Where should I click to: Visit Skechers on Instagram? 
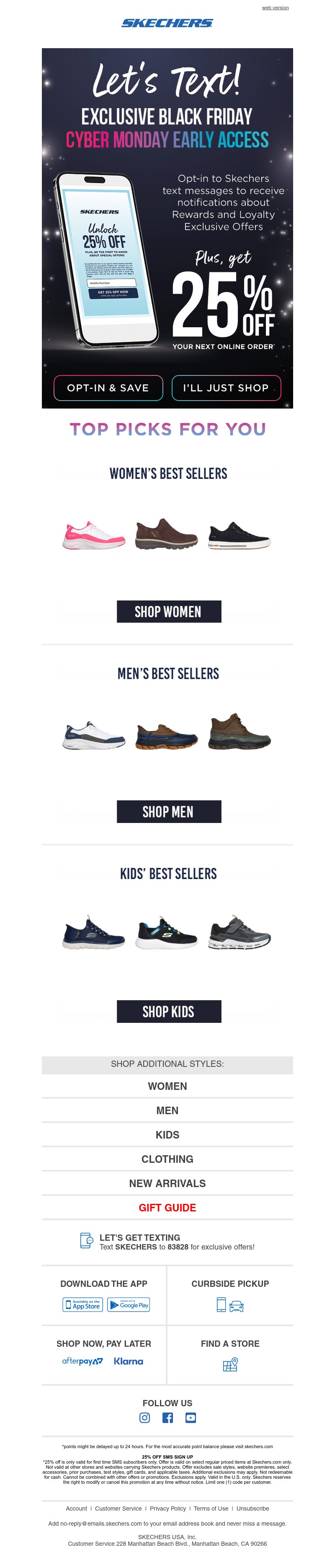coord(145,1418)
